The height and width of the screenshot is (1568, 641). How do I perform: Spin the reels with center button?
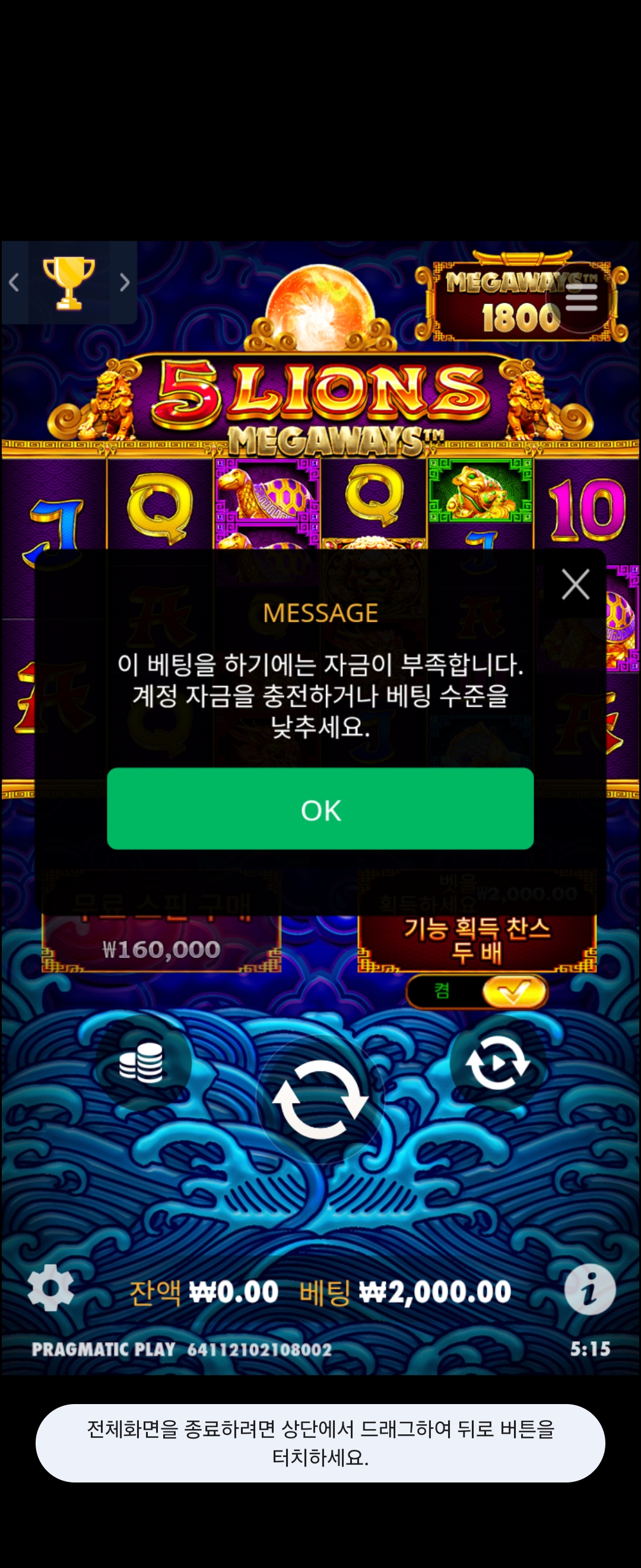320,1099
